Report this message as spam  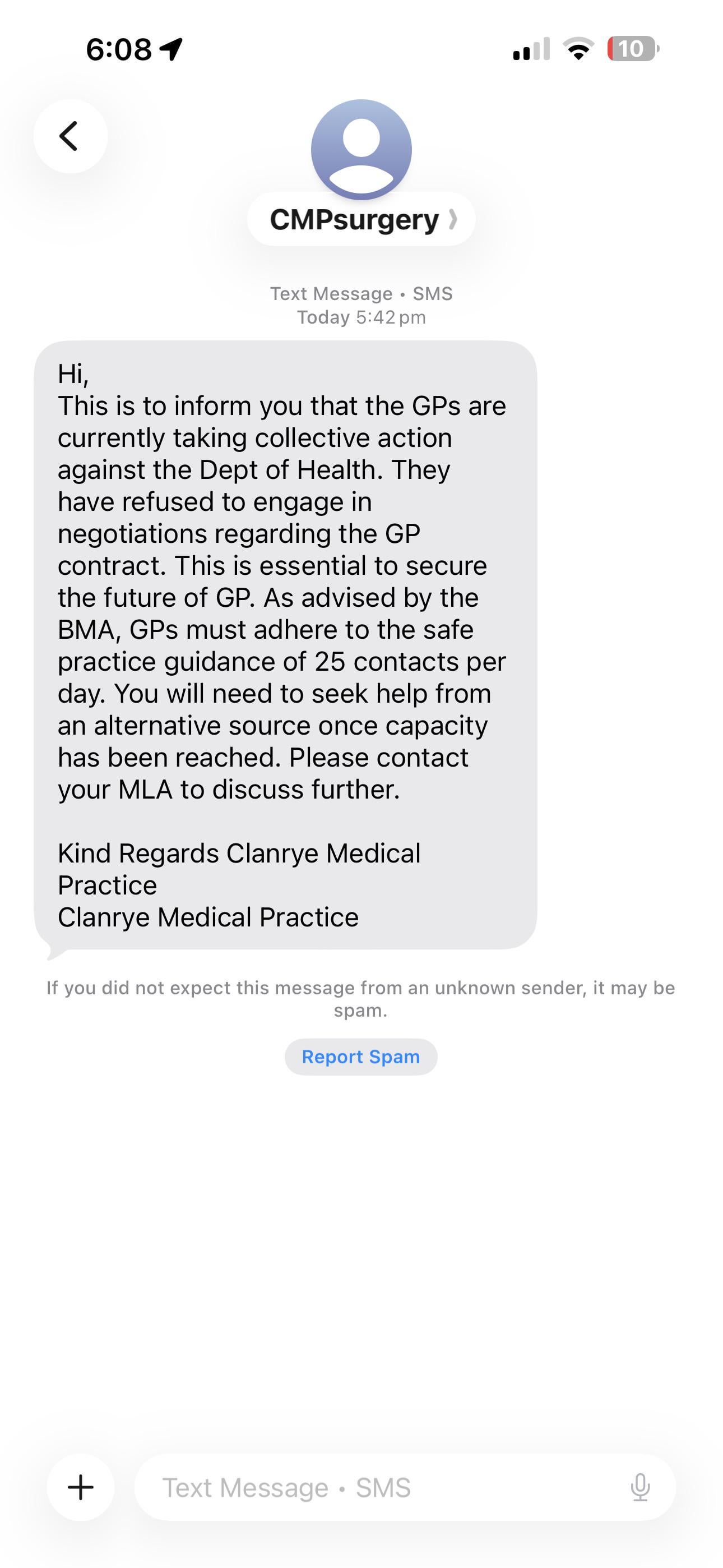[361, 1057]
